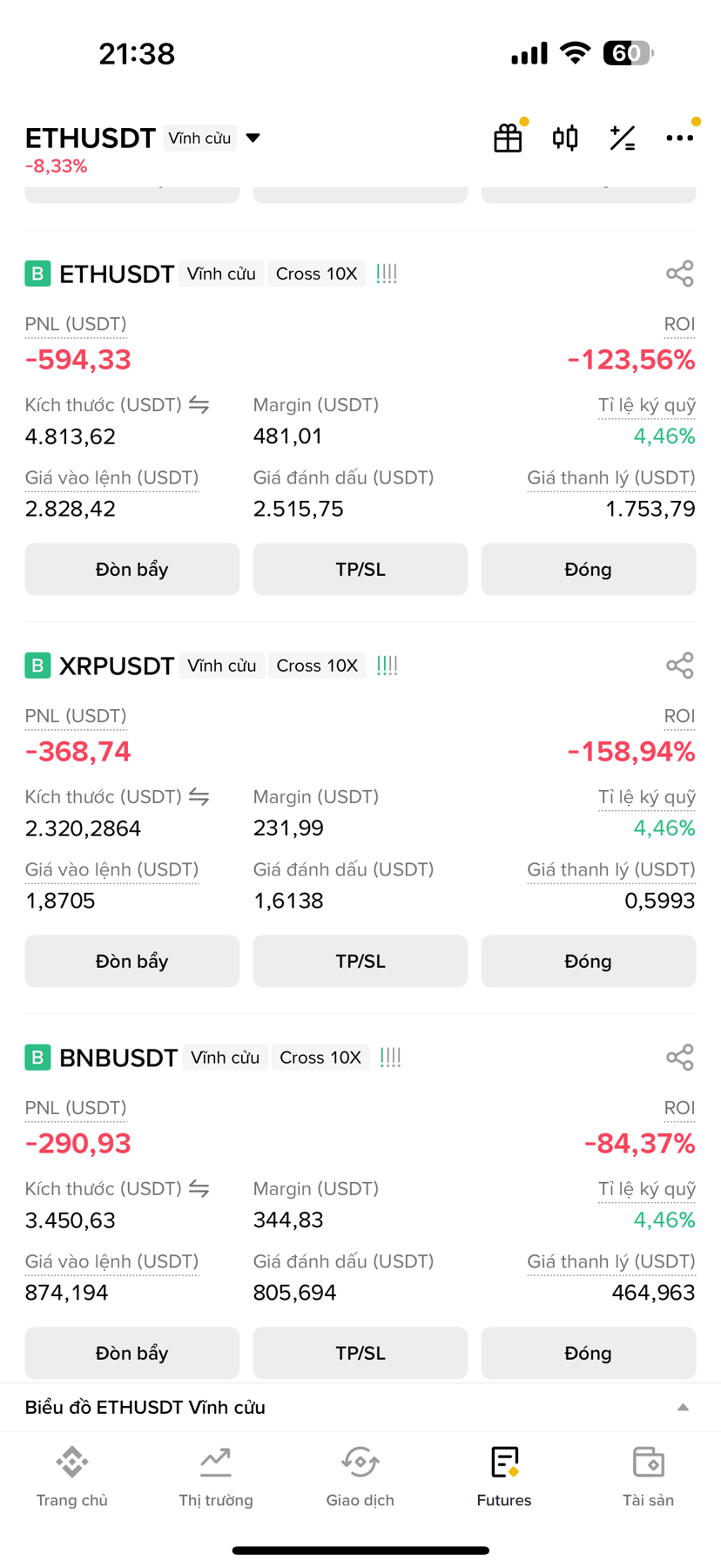
Task: Share the ETHUSDT position
Action: 680,274
